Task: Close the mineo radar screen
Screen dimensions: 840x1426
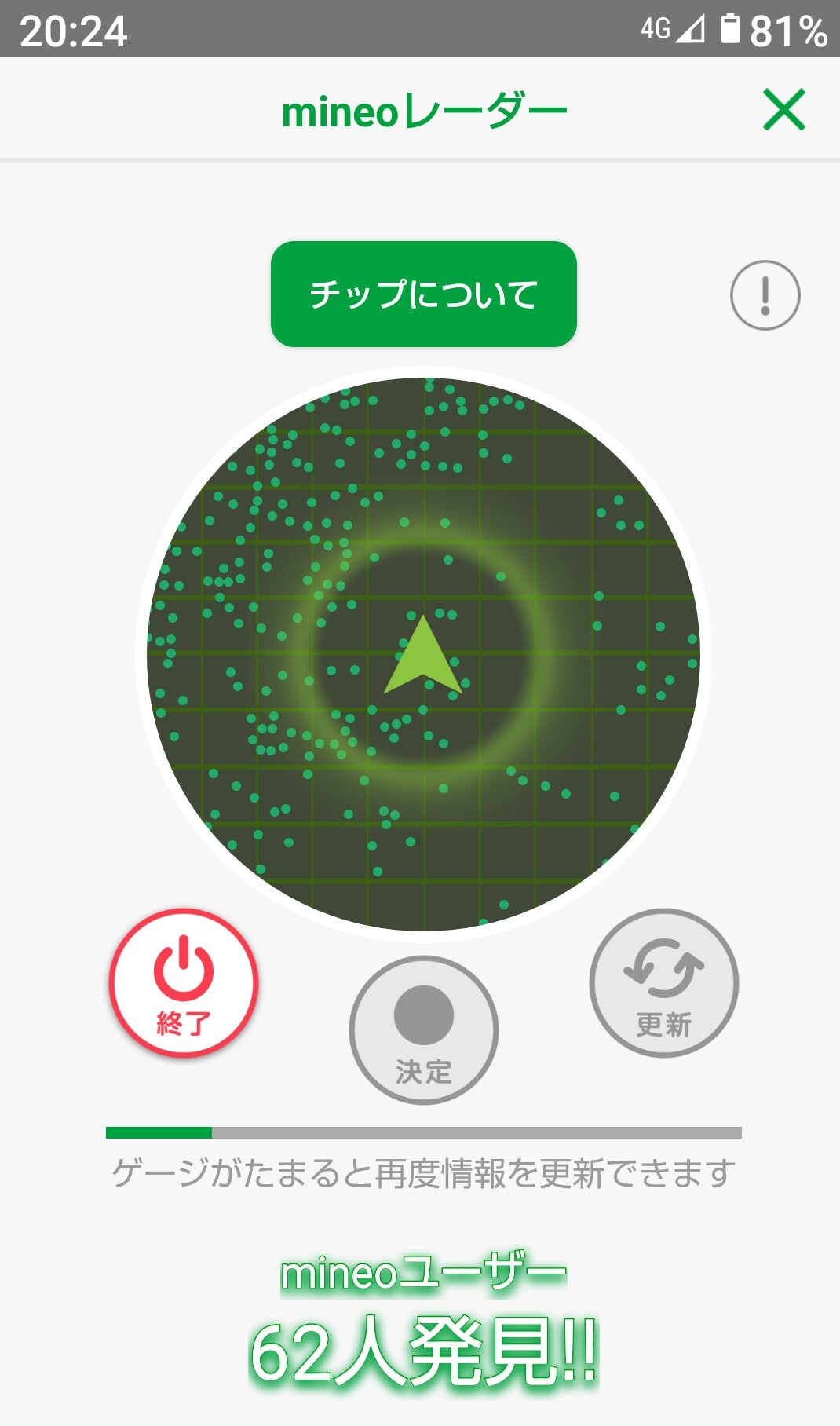Action: (x=783, y=109)
